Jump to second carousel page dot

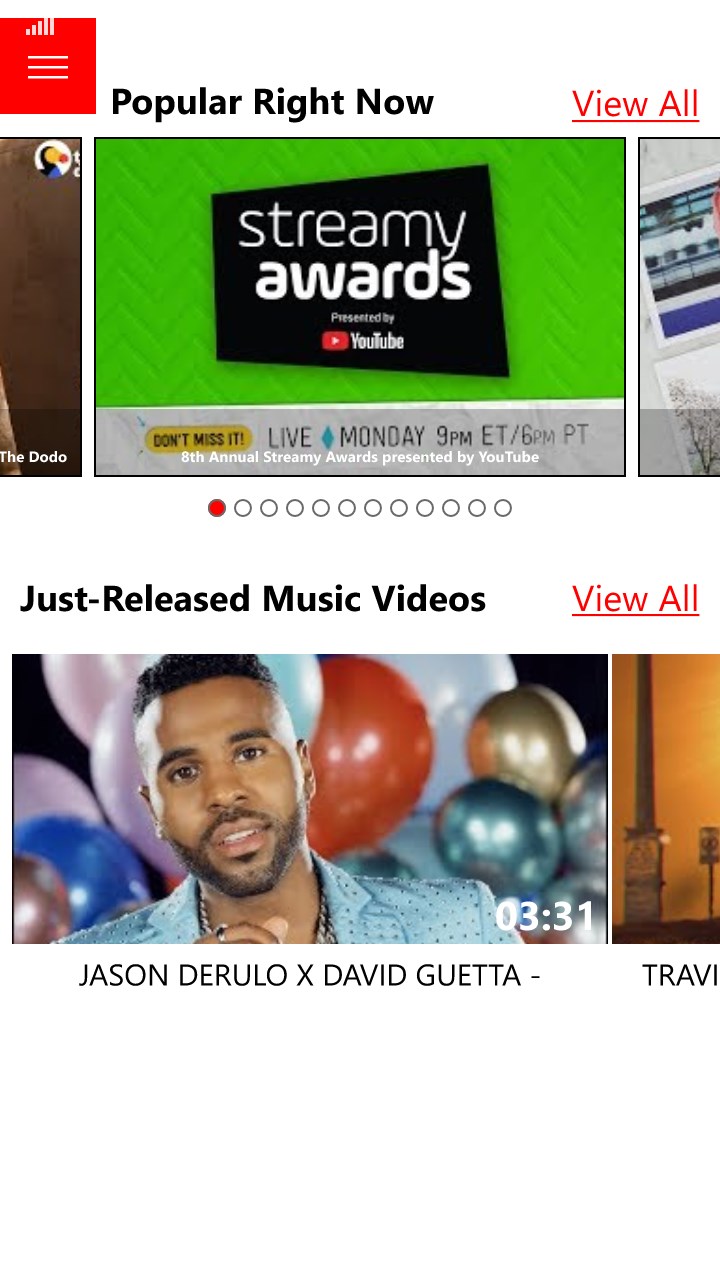pyautogui.click(x=243, y=508)
